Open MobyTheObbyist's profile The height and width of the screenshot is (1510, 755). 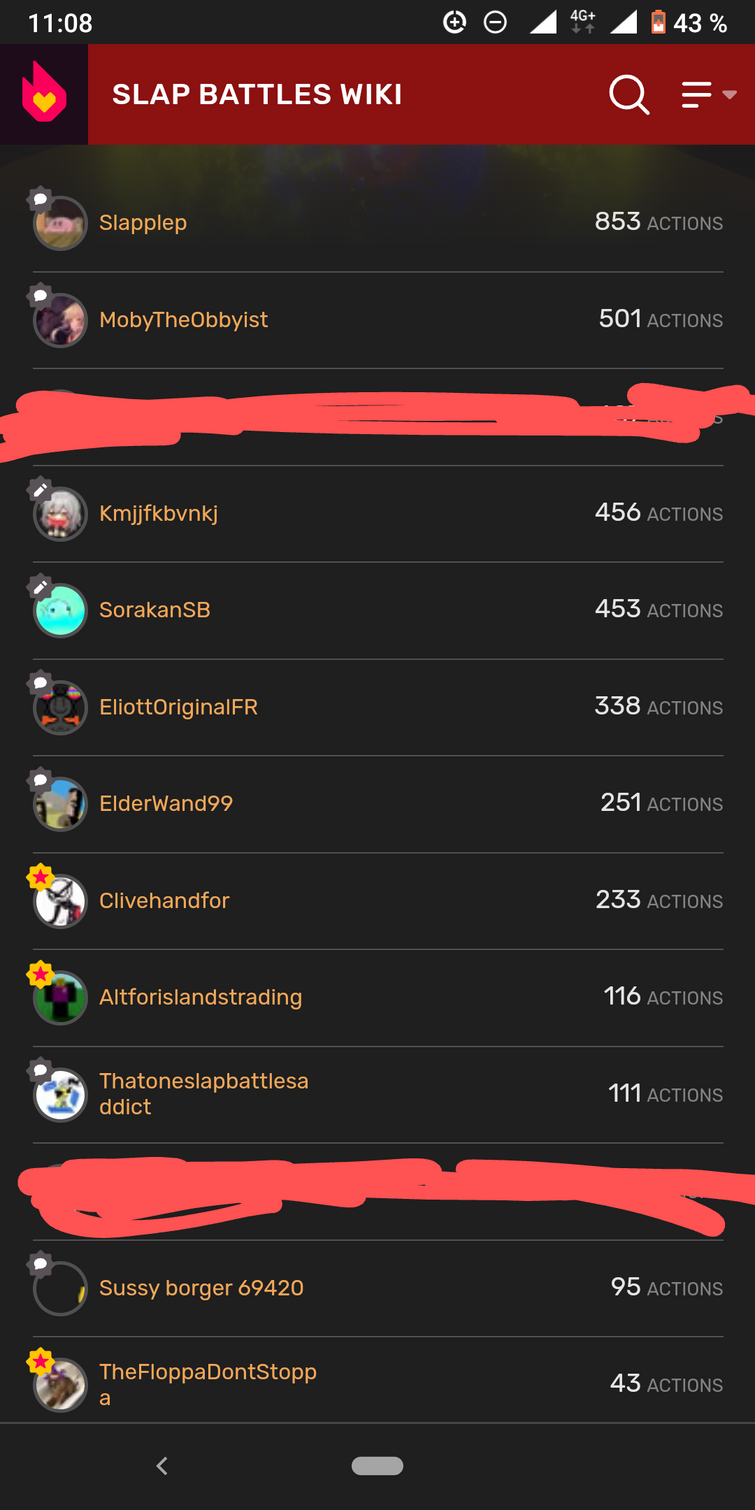[183, 320]
